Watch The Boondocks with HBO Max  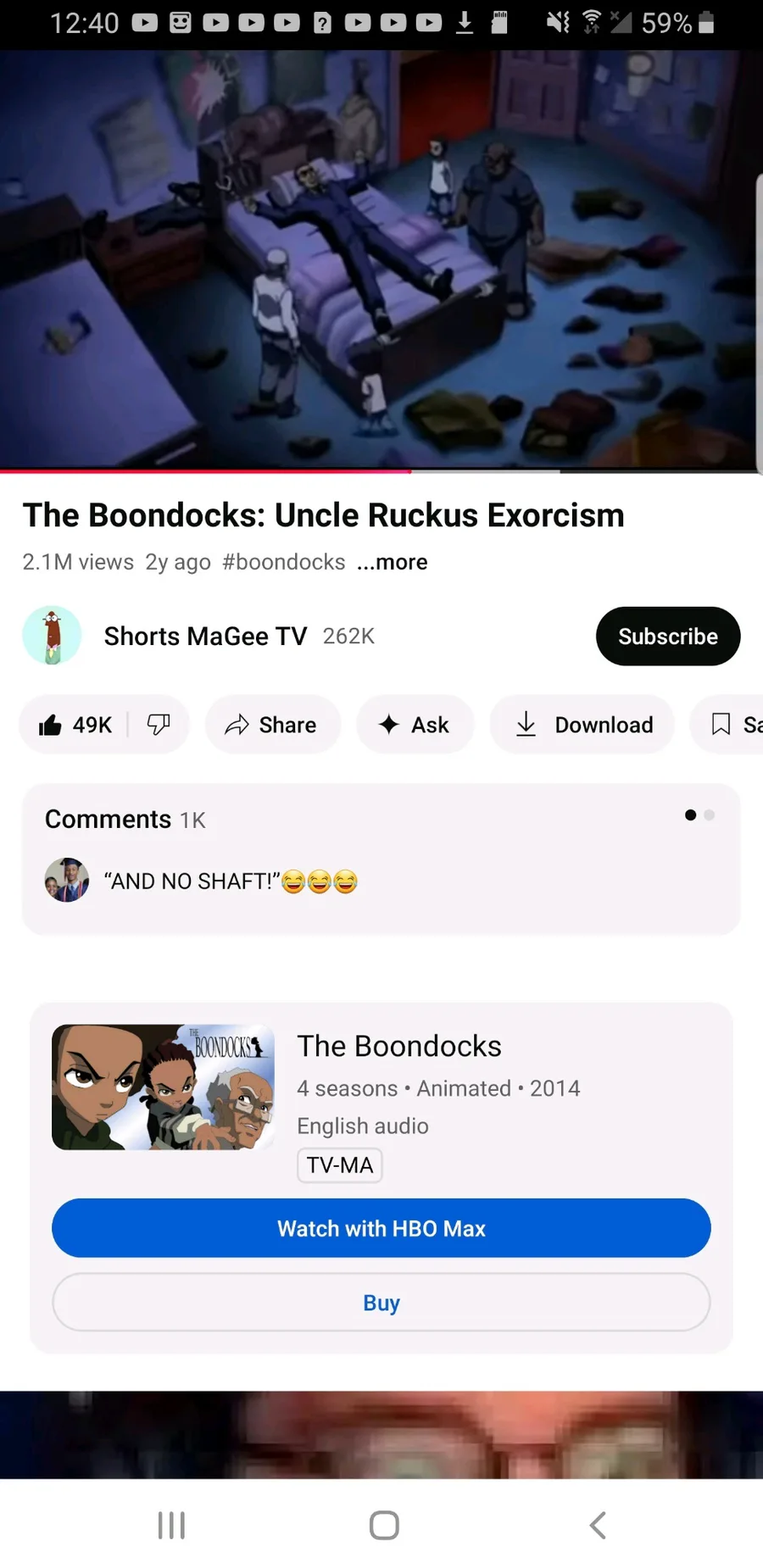(x=381, y=1228)
